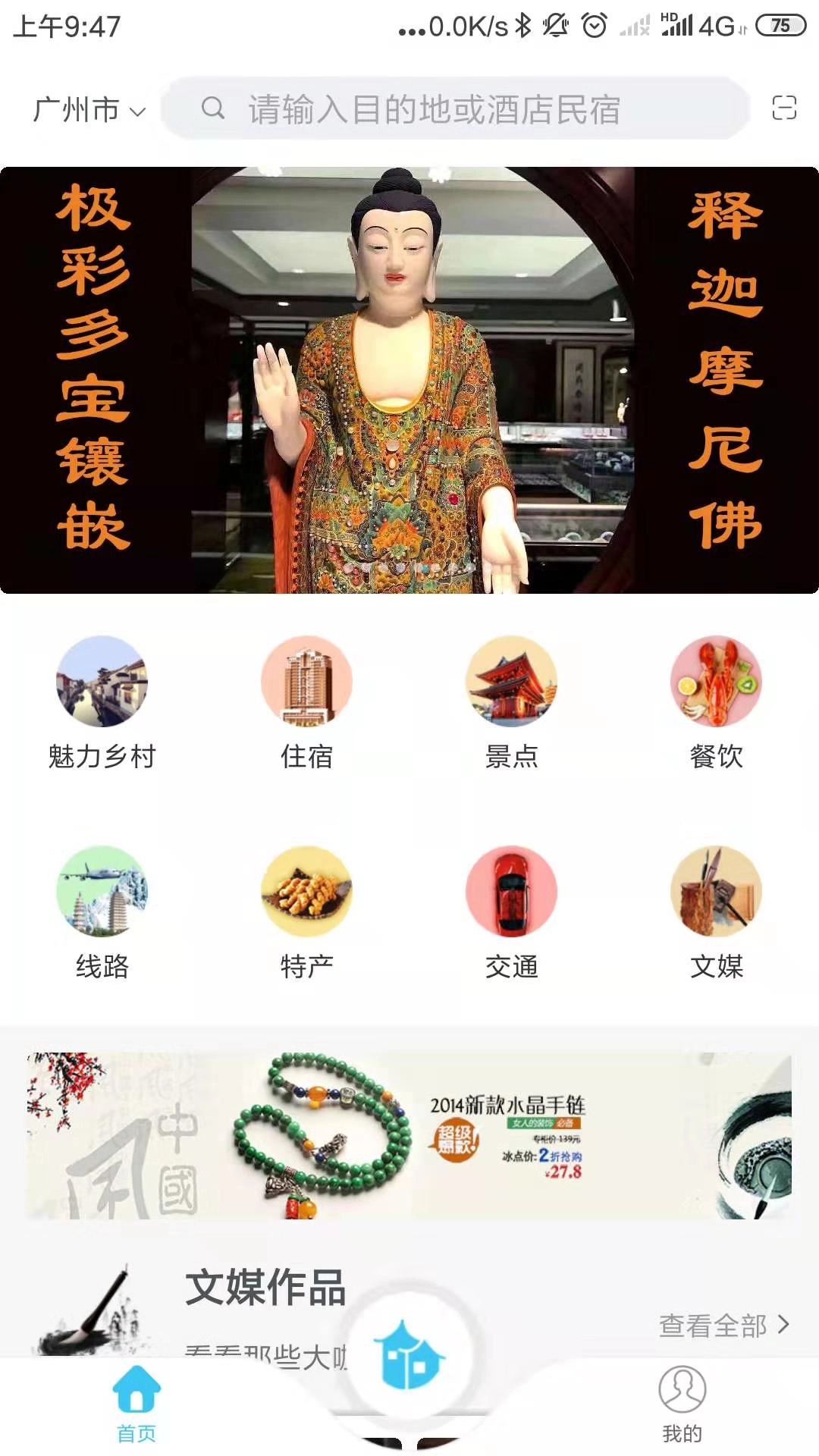Screen dimensions: 819x1456
Task: Select the 住宿 lodging category
Action: coord(306,703)
